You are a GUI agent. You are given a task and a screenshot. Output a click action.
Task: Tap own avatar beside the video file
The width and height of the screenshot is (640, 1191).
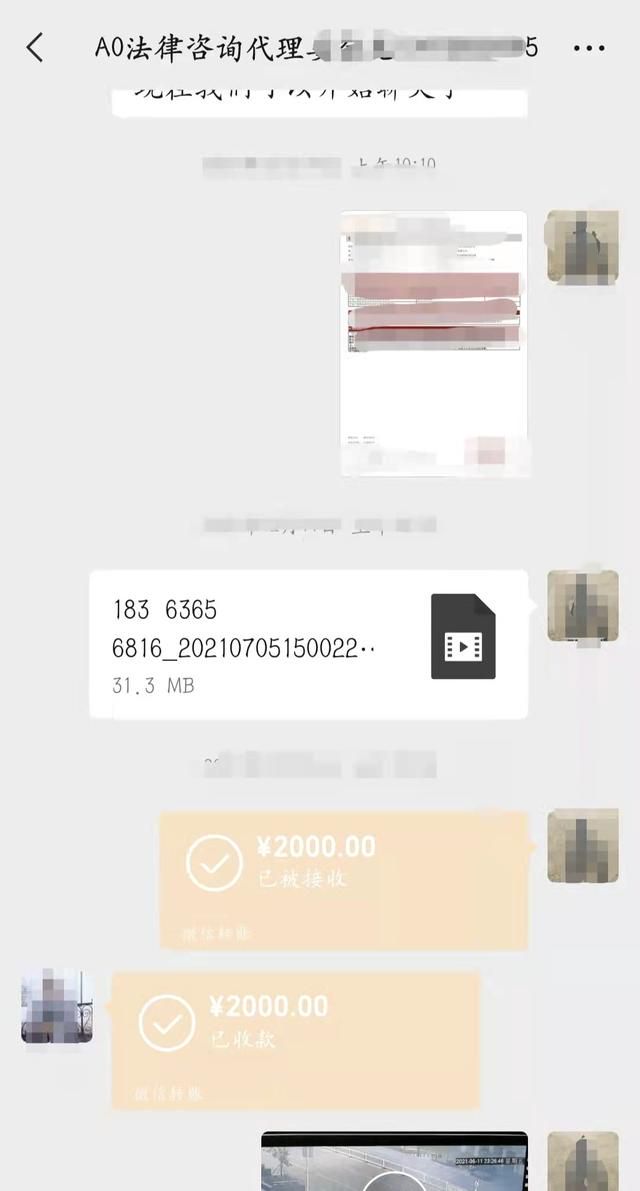tap(583, 606)
